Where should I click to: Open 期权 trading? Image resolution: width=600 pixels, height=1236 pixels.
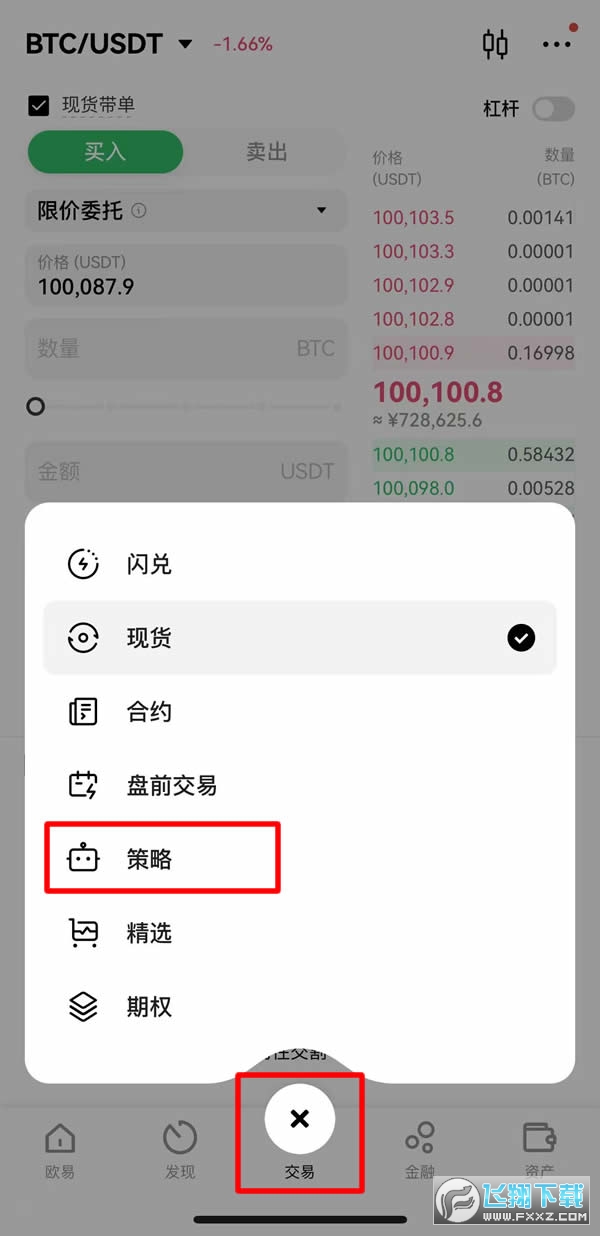(x=150, y=1006)
